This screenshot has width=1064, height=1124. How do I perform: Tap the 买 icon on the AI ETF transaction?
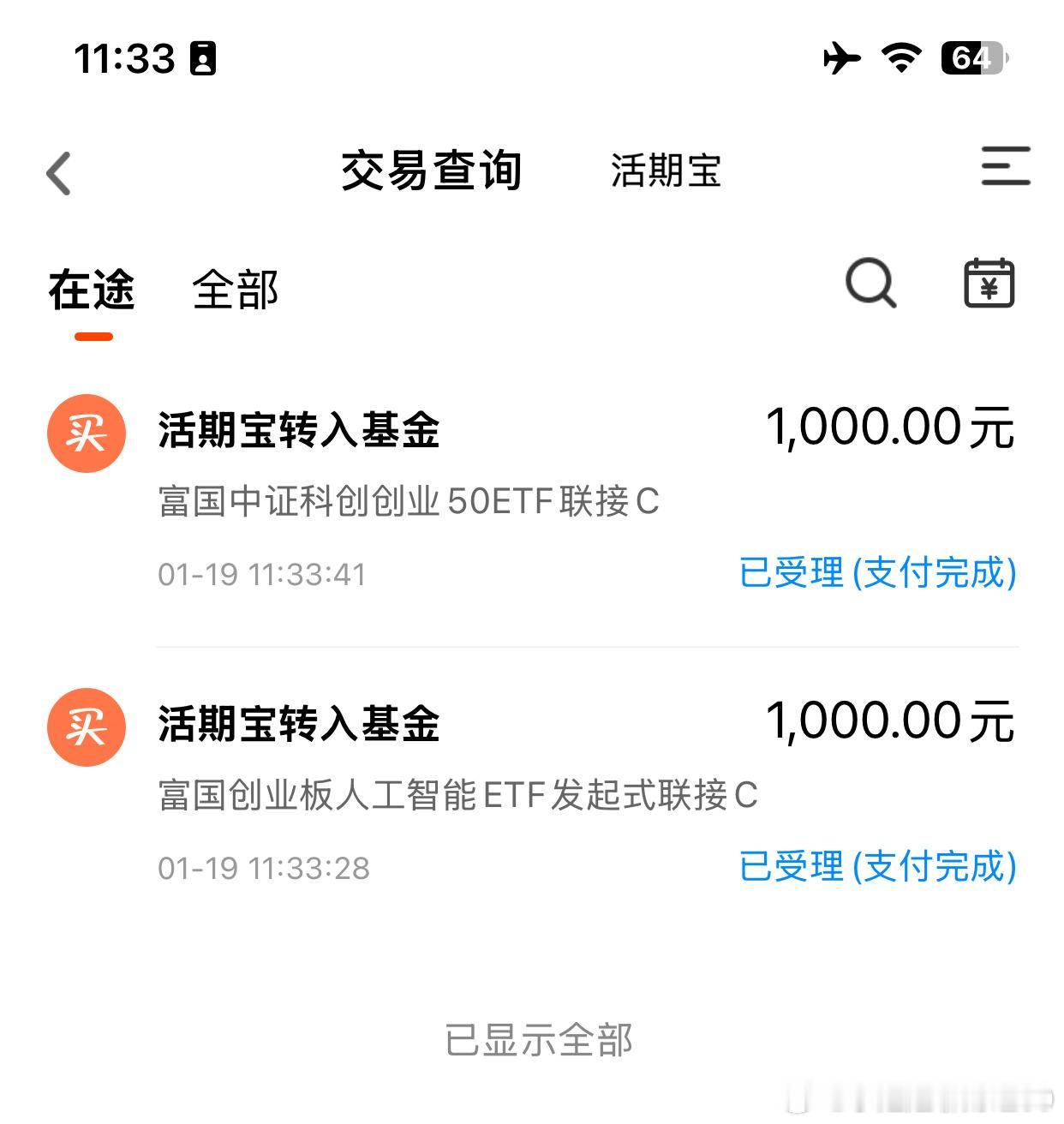[86, 727]
